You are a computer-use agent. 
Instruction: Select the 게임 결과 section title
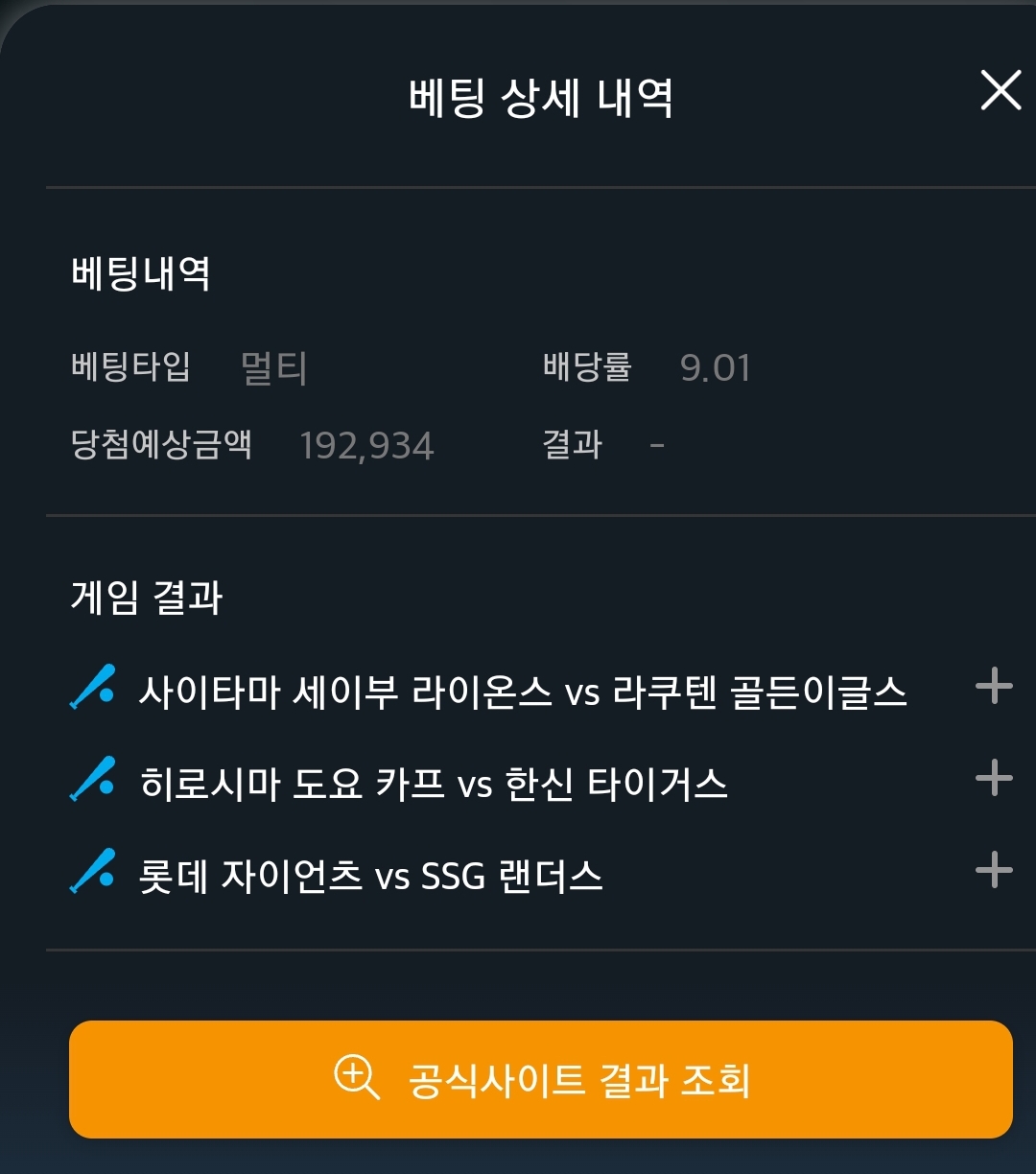point(148,598)
